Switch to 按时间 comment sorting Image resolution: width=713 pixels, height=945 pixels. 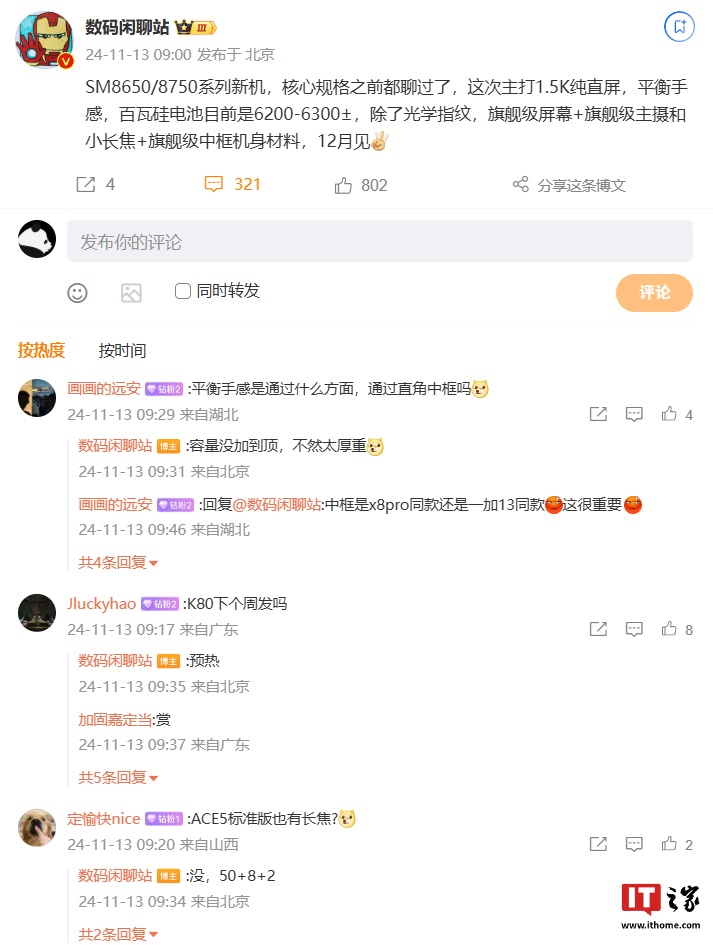122,350
